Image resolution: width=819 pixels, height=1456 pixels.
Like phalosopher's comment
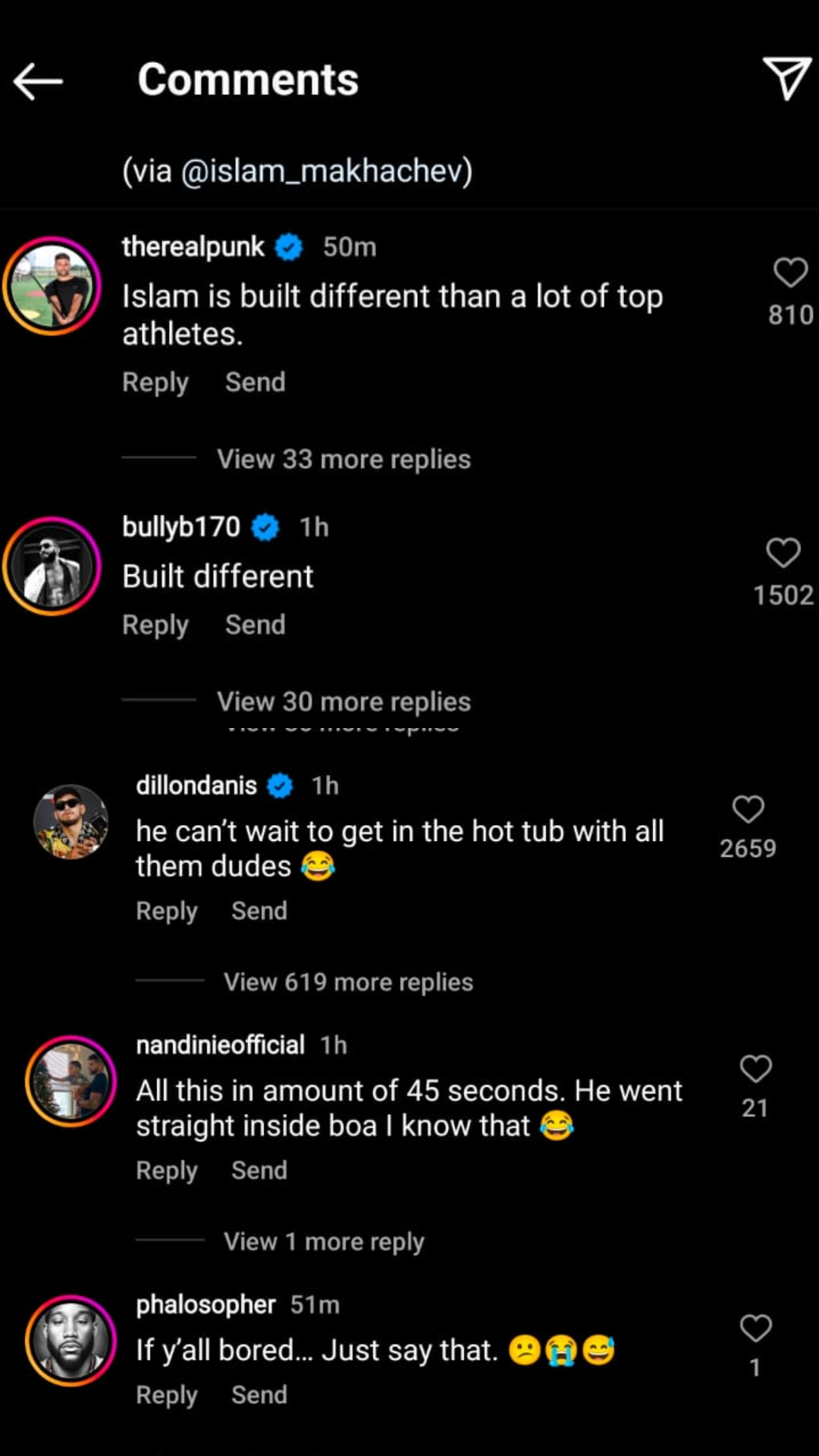755,1329
